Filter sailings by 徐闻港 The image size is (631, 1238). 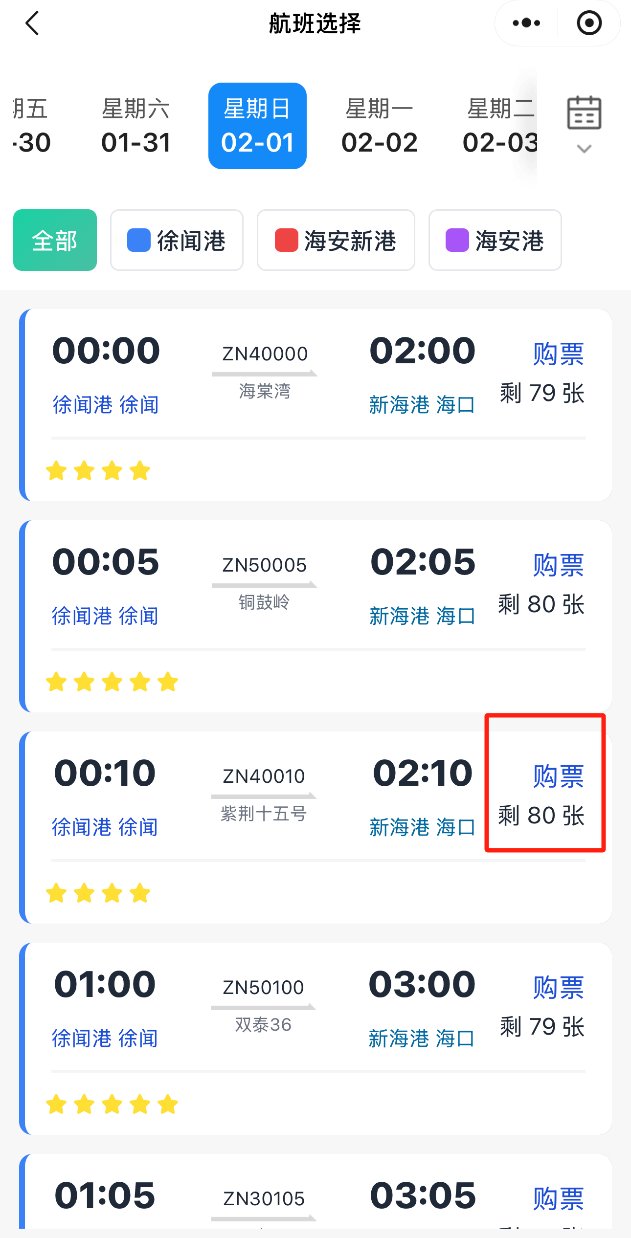click(x=176, y=240)
